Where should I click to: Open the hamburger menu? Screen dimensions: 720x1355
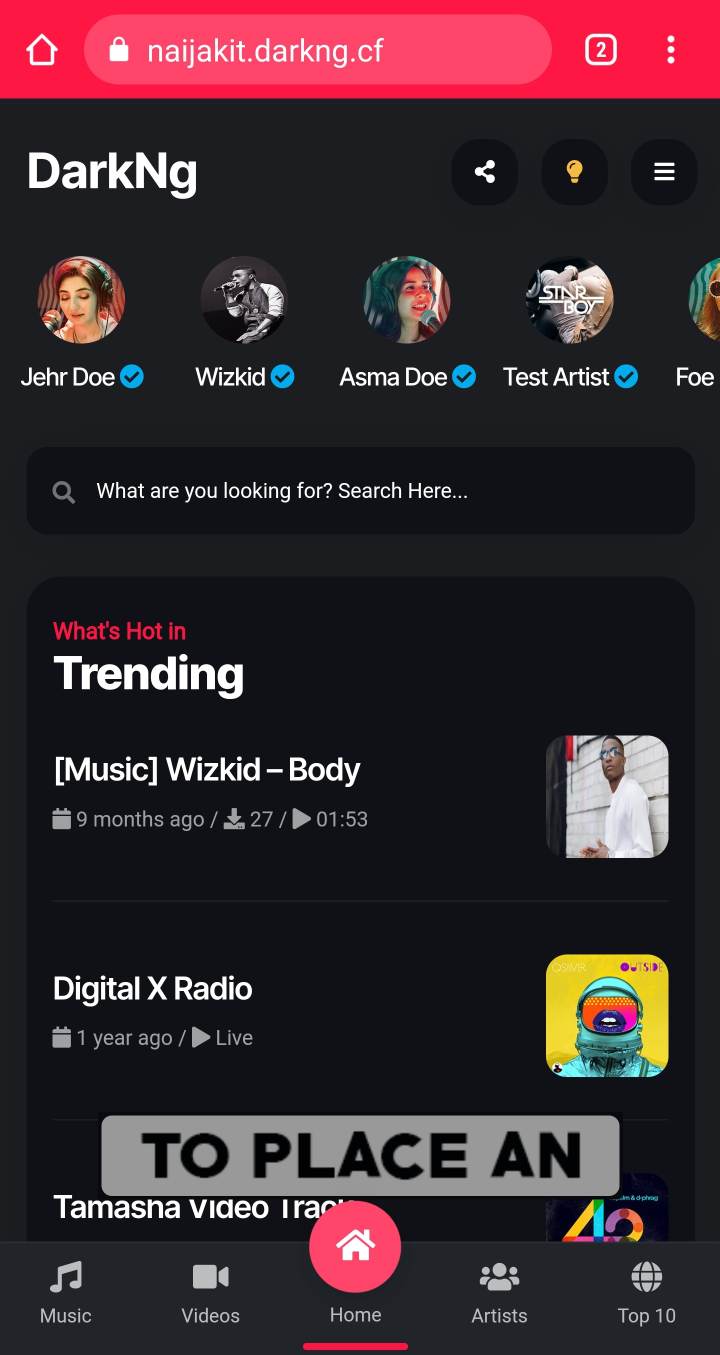[x=664, y=172]
